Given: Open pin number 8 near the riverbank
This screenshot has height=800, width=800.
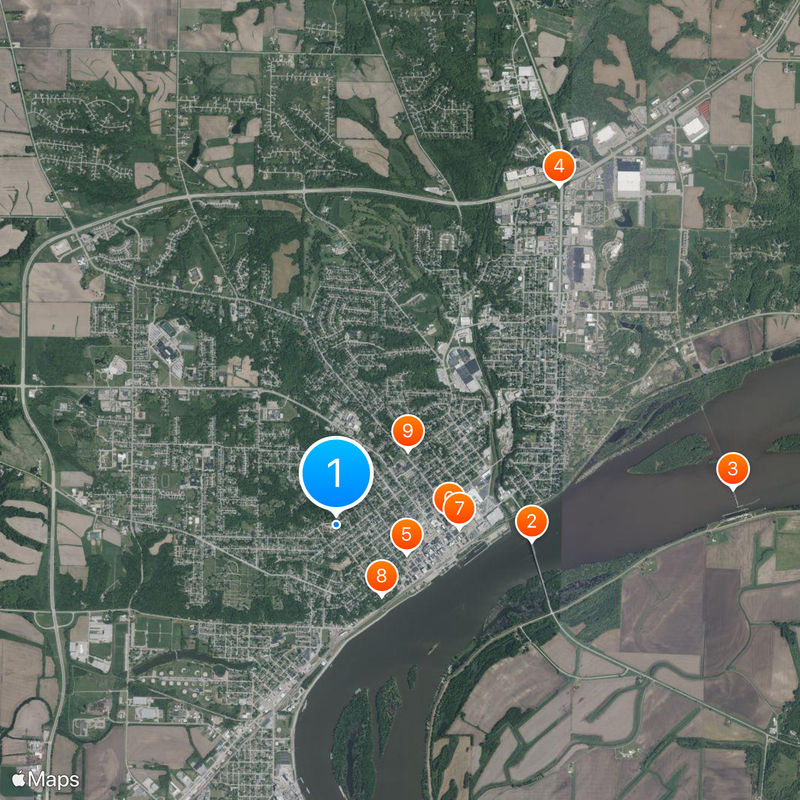Looking at the screenshot, I should [381, 576].
